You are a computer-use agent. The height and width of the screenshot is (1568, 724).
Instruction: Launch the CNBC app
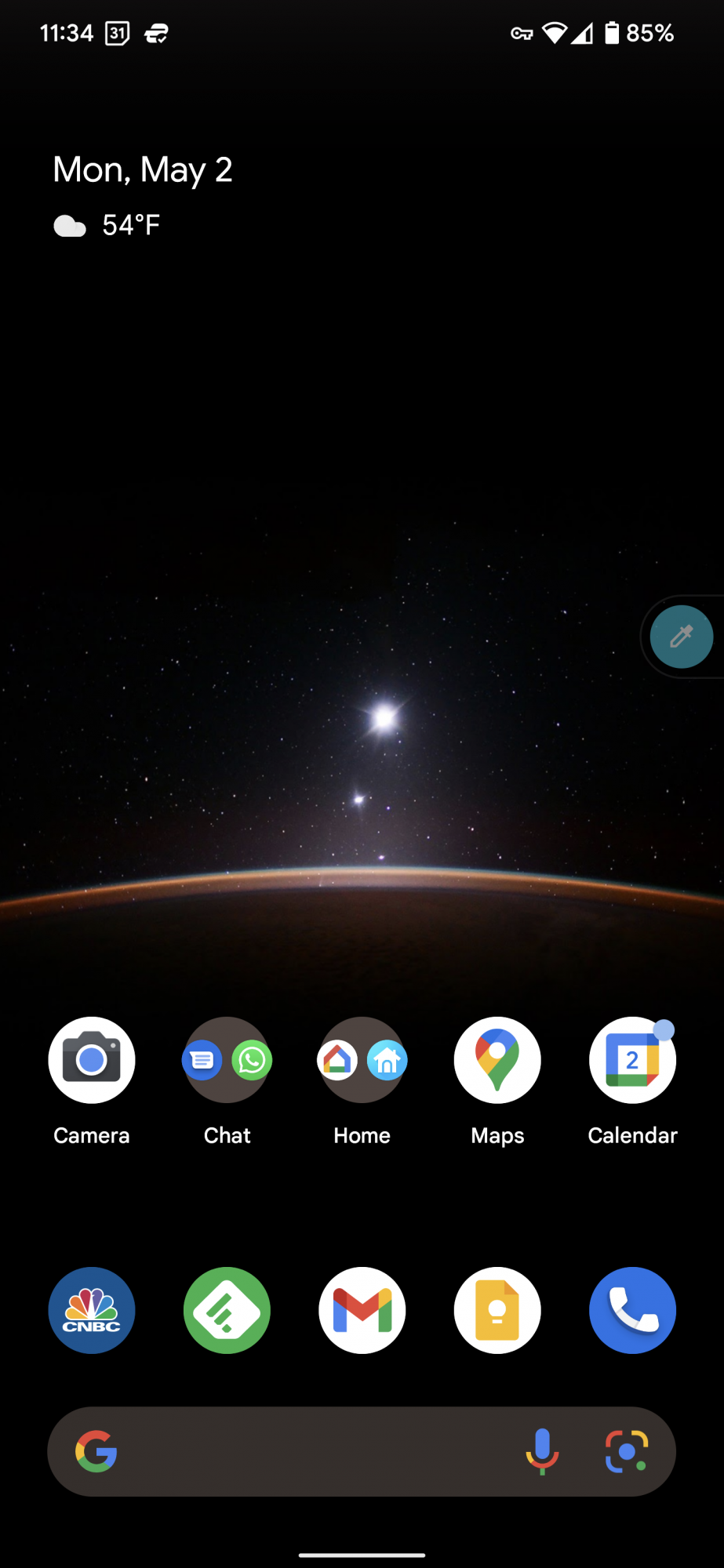coord(92,1310)
